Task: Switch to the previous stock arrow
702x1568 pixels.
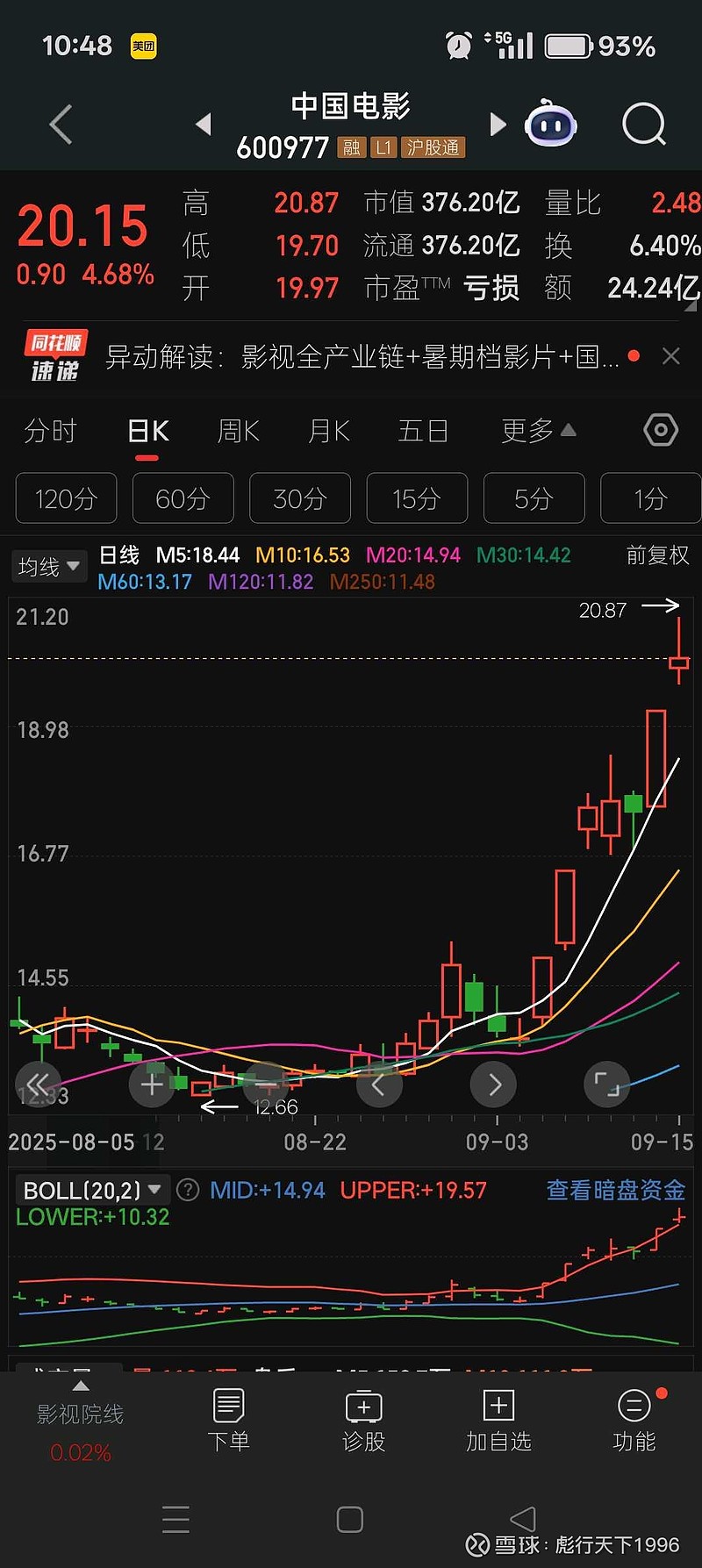Action: 204,125
